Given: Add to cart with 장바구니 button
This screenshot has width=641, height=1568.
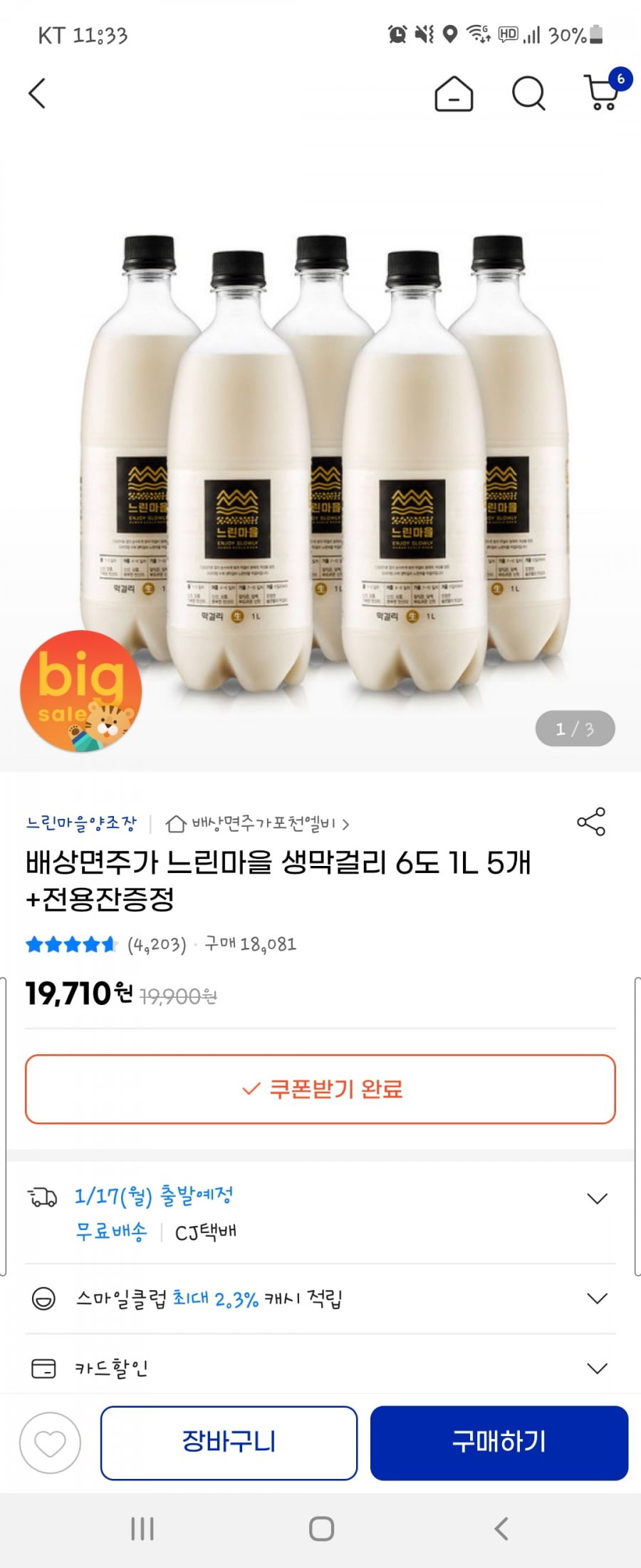Looking at the screenshot, I should (x=229, y=1443).
